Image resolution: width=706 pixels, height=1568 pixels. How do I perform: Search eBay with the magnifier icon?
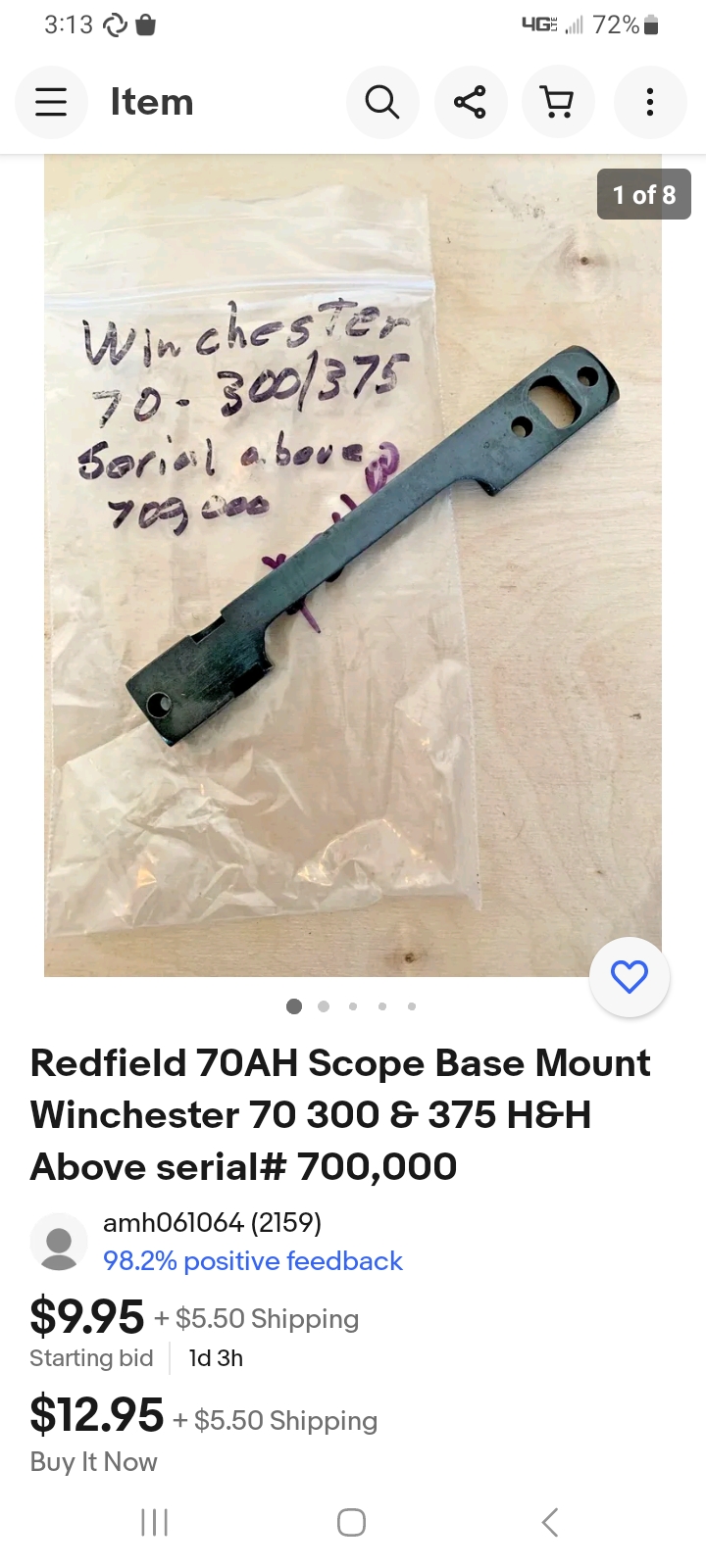pos(382,102)
